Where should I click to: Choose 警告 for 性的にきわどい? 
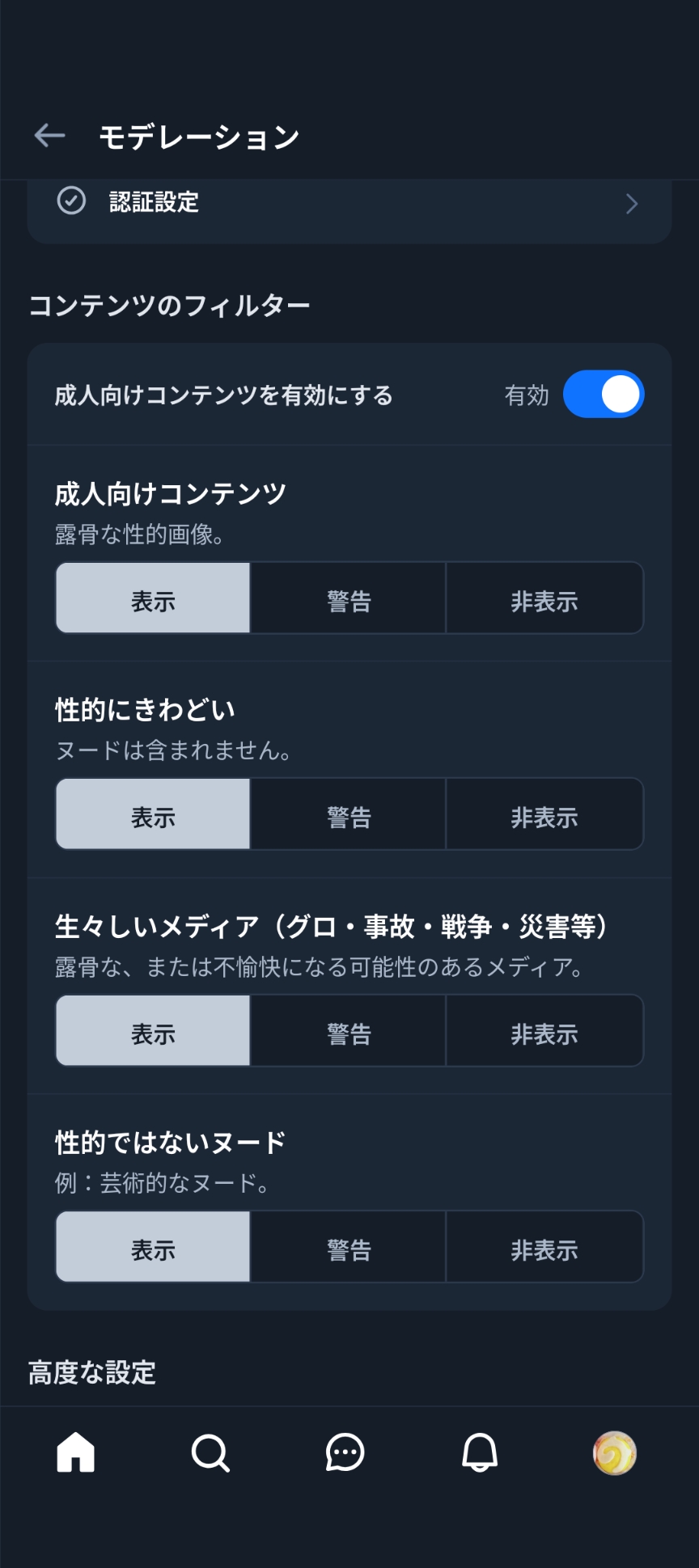349,815
